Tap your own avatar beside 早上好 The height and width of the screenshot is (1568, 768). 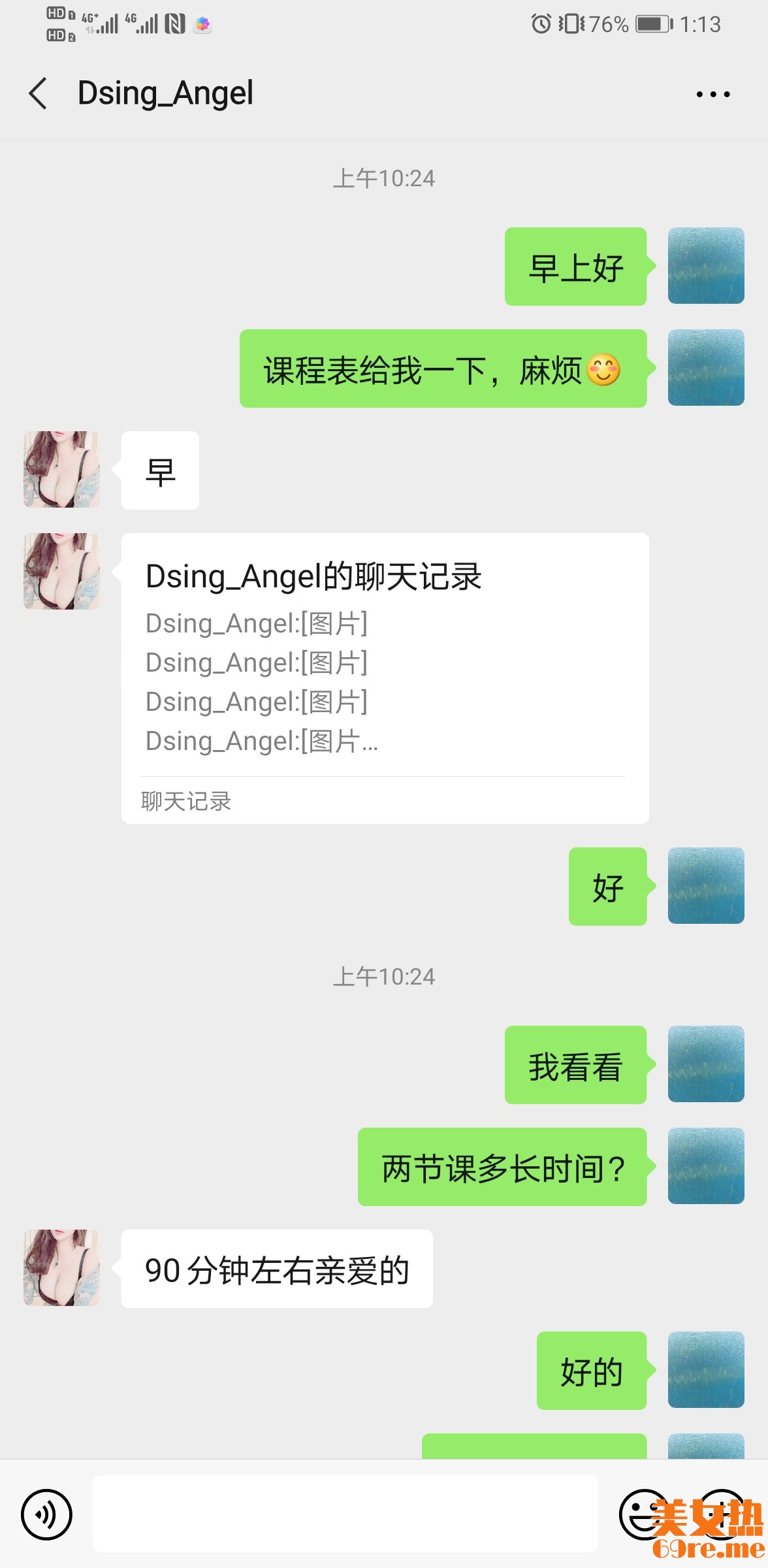coord(705,266)
